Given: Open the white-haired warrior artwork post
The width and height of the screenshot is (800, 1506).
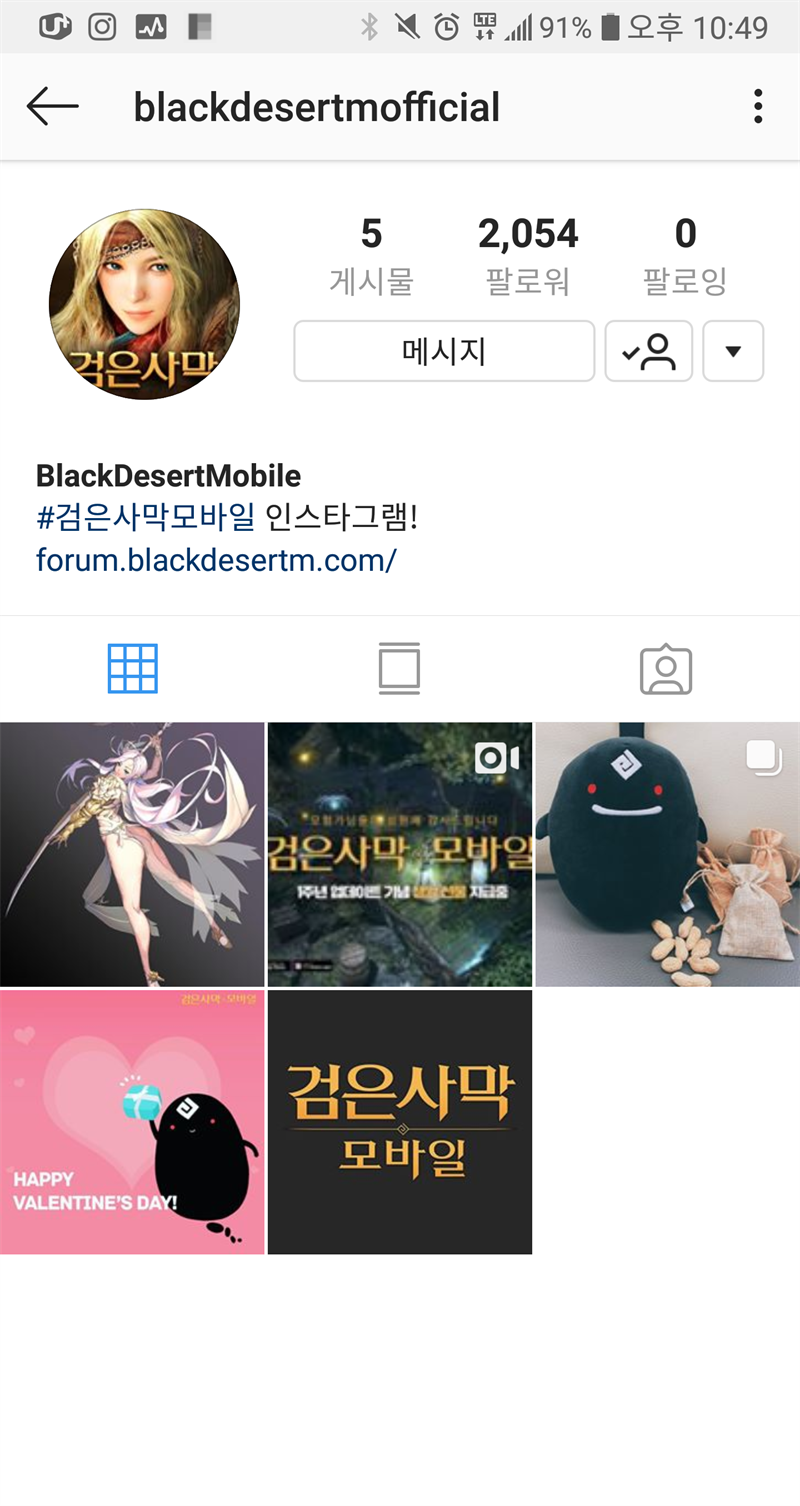Looking at the screenshot, I should 132,854.
